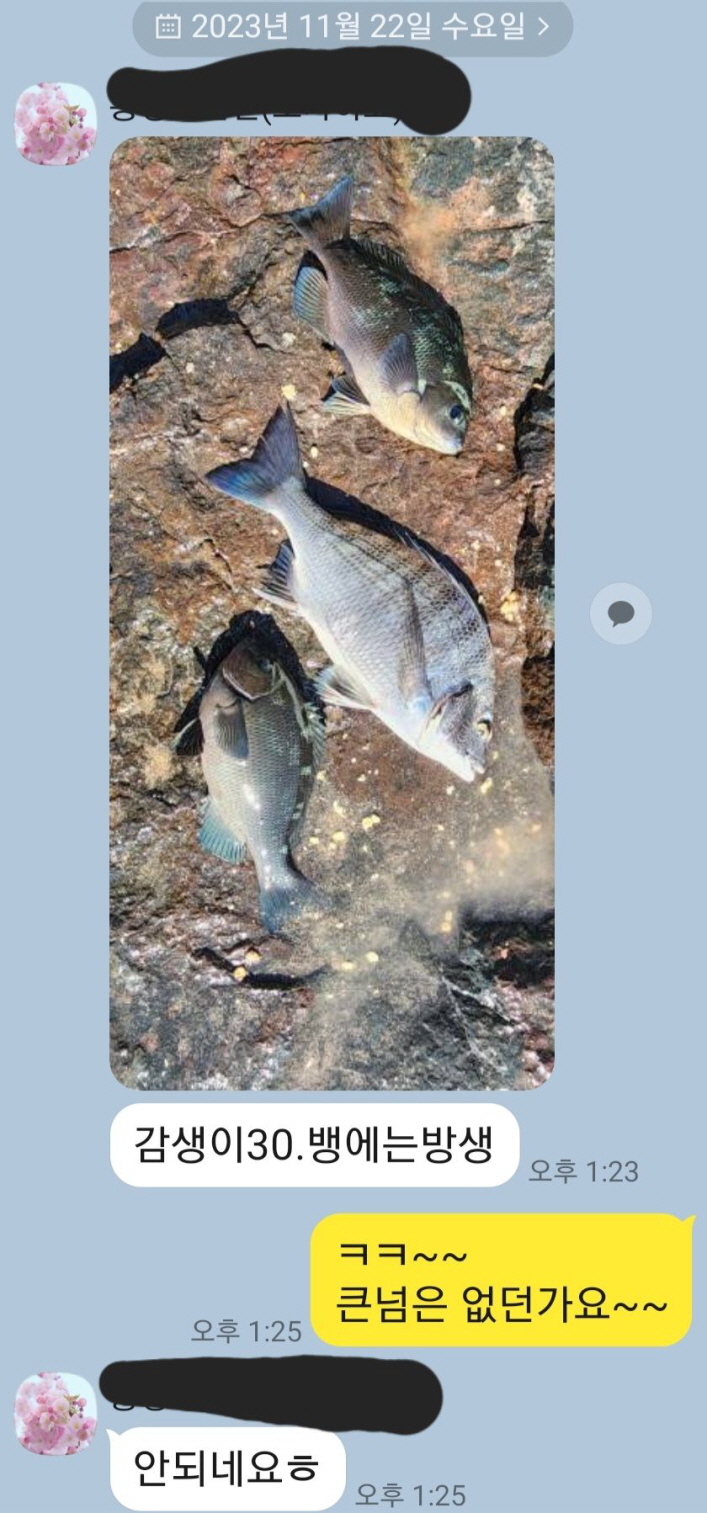Open the date chip 2023년 11월 22일 수요일

(x=352, y=27)
